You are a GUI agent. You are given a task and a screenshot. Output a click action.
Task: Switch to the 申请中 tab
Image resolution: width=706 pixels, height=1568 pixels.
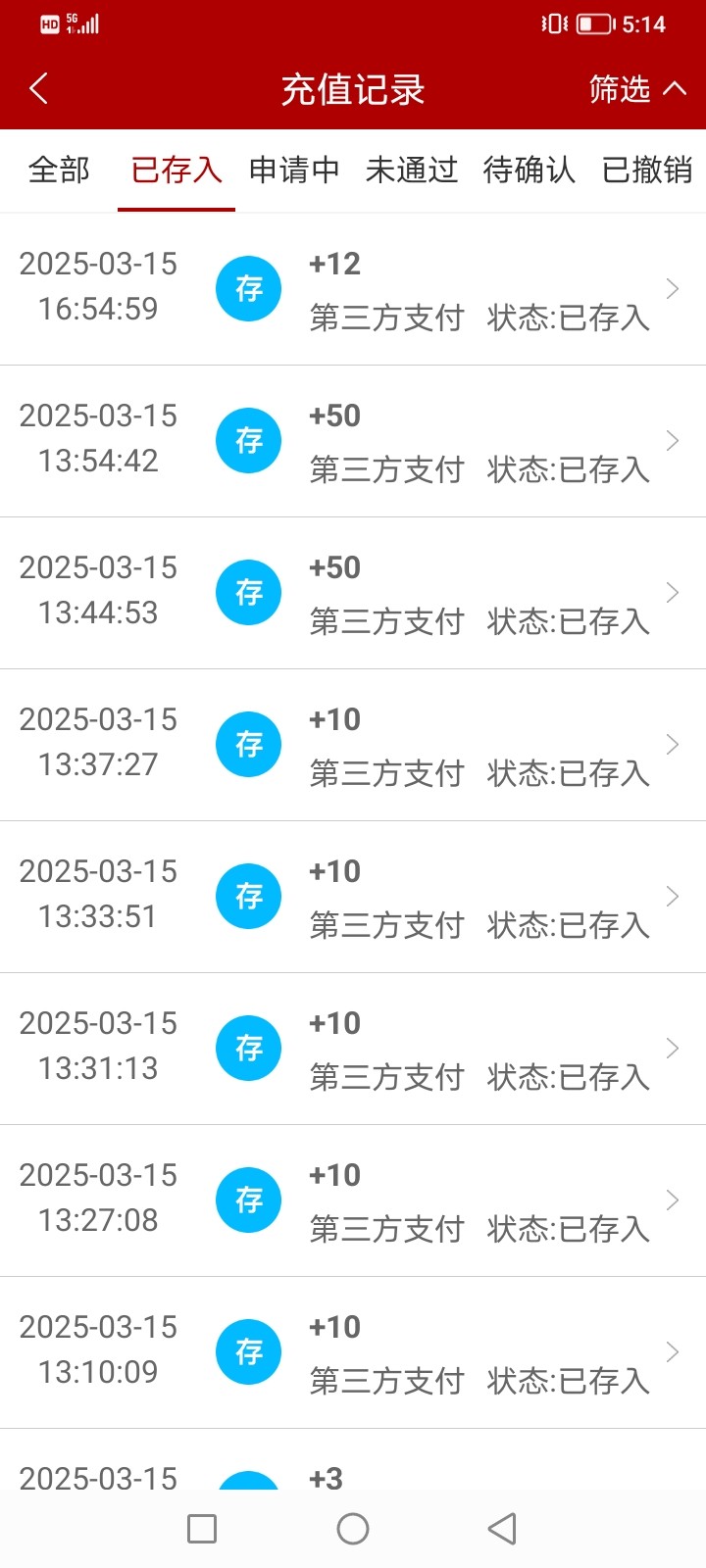pos(294,171)
